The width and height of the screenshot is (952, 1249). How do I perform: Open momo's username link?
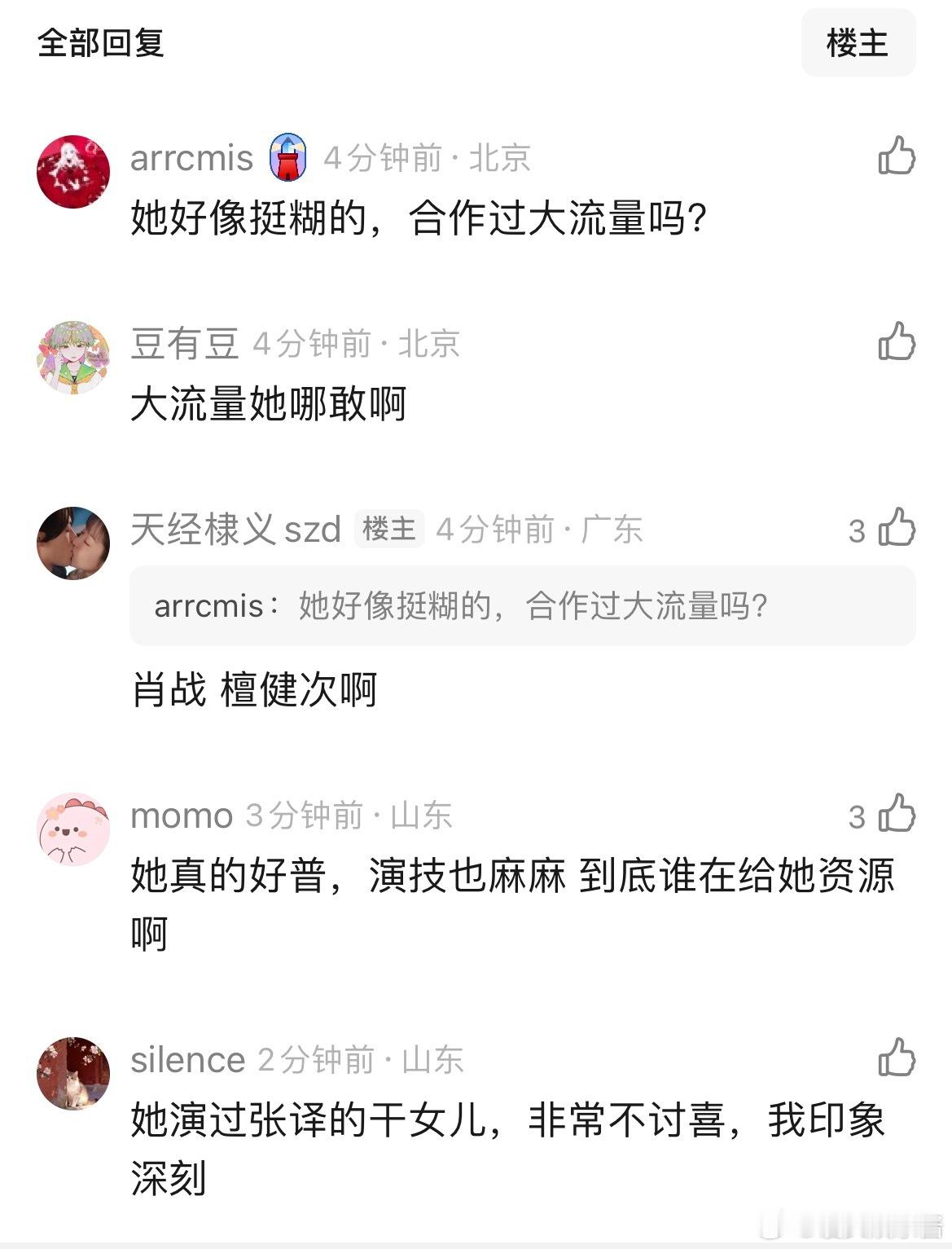coord(180,816)
